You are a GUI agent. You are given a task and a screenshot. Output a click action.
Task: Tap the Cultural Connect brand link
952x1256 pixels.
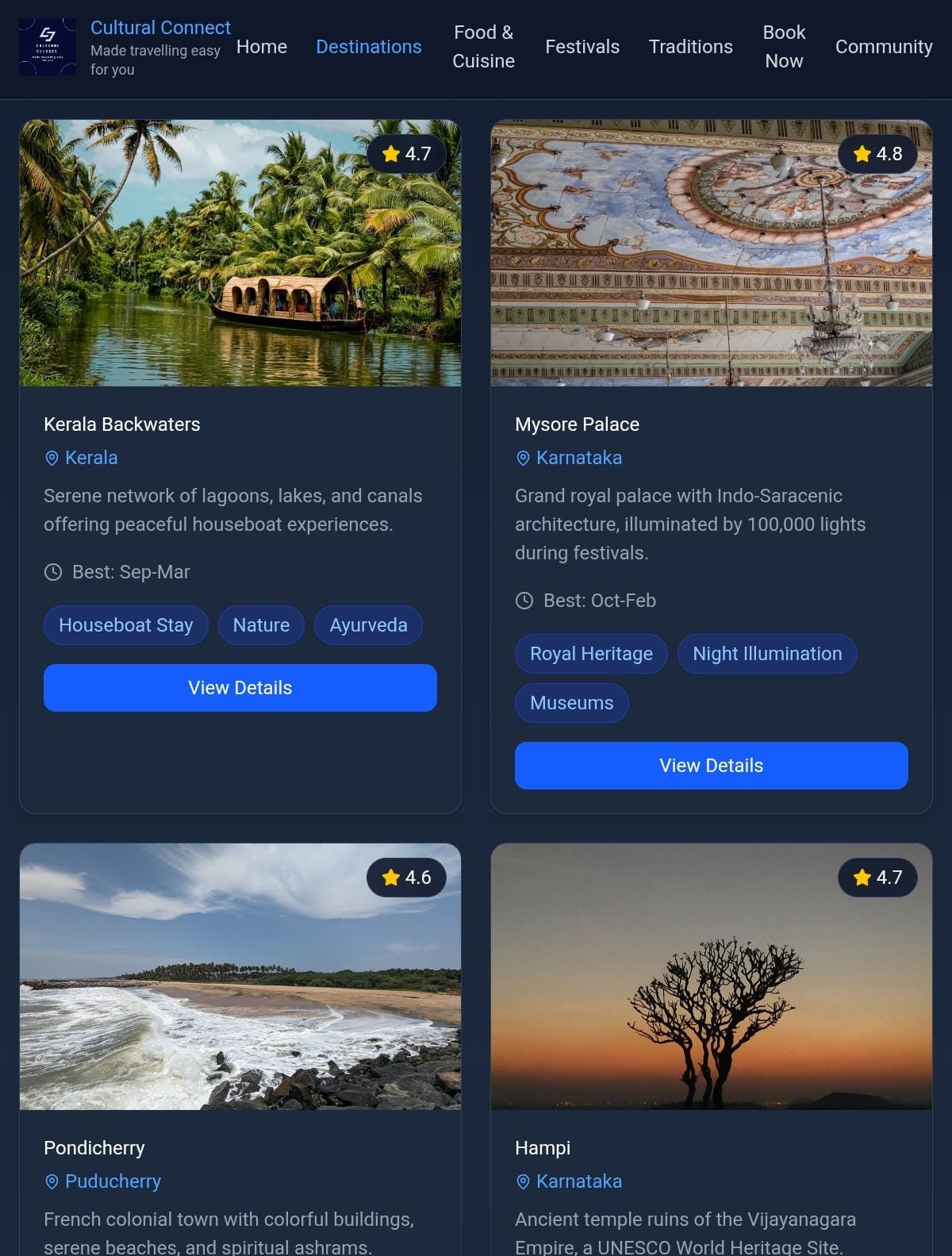160,28
